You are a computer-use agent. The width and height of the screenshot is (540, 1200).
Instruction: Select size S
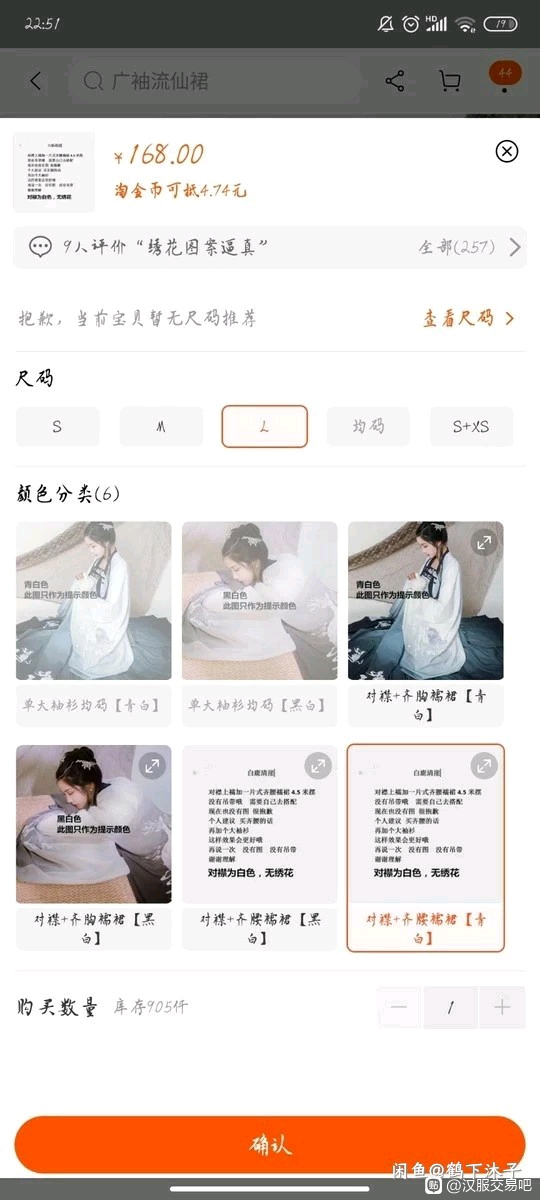57,426
